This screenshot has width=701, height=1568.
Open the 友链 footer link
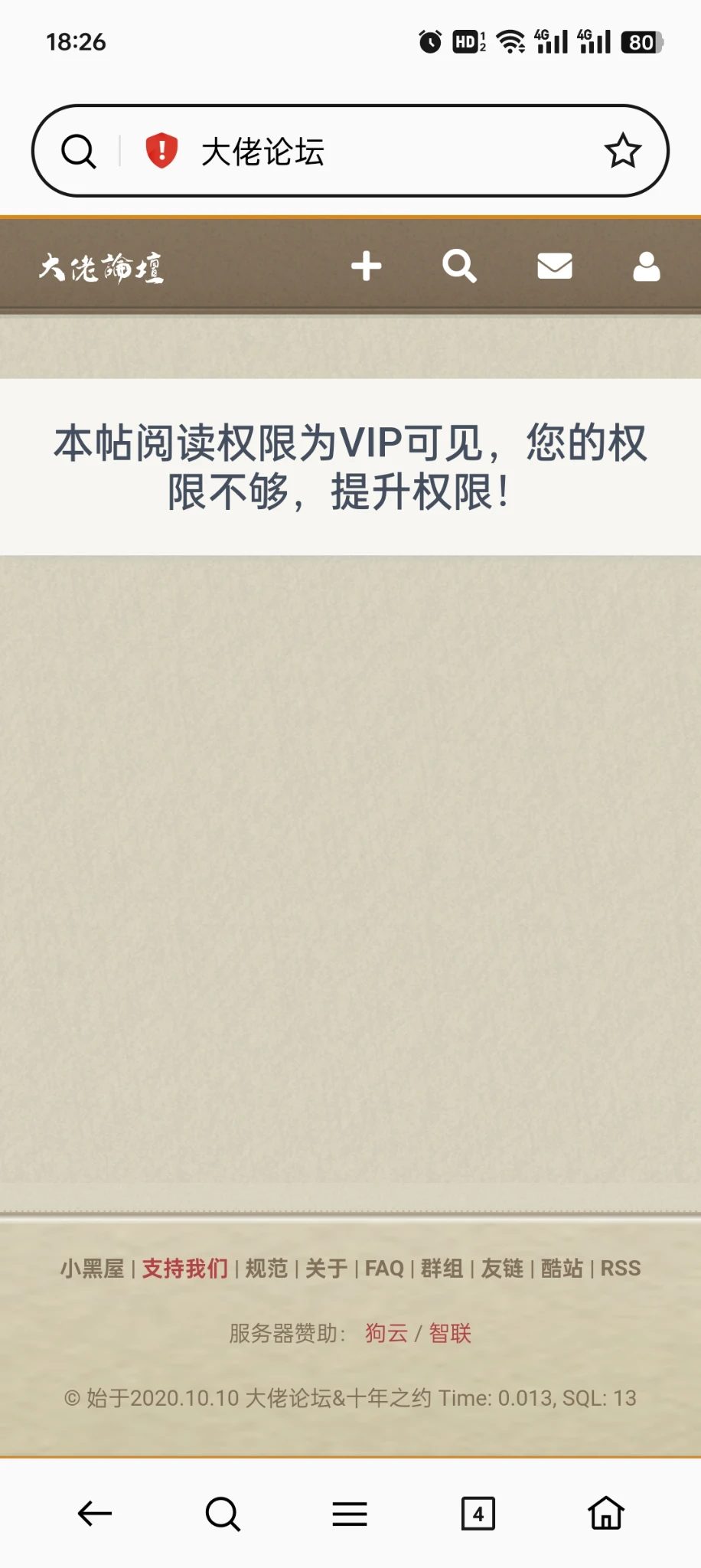point(502,1269)
